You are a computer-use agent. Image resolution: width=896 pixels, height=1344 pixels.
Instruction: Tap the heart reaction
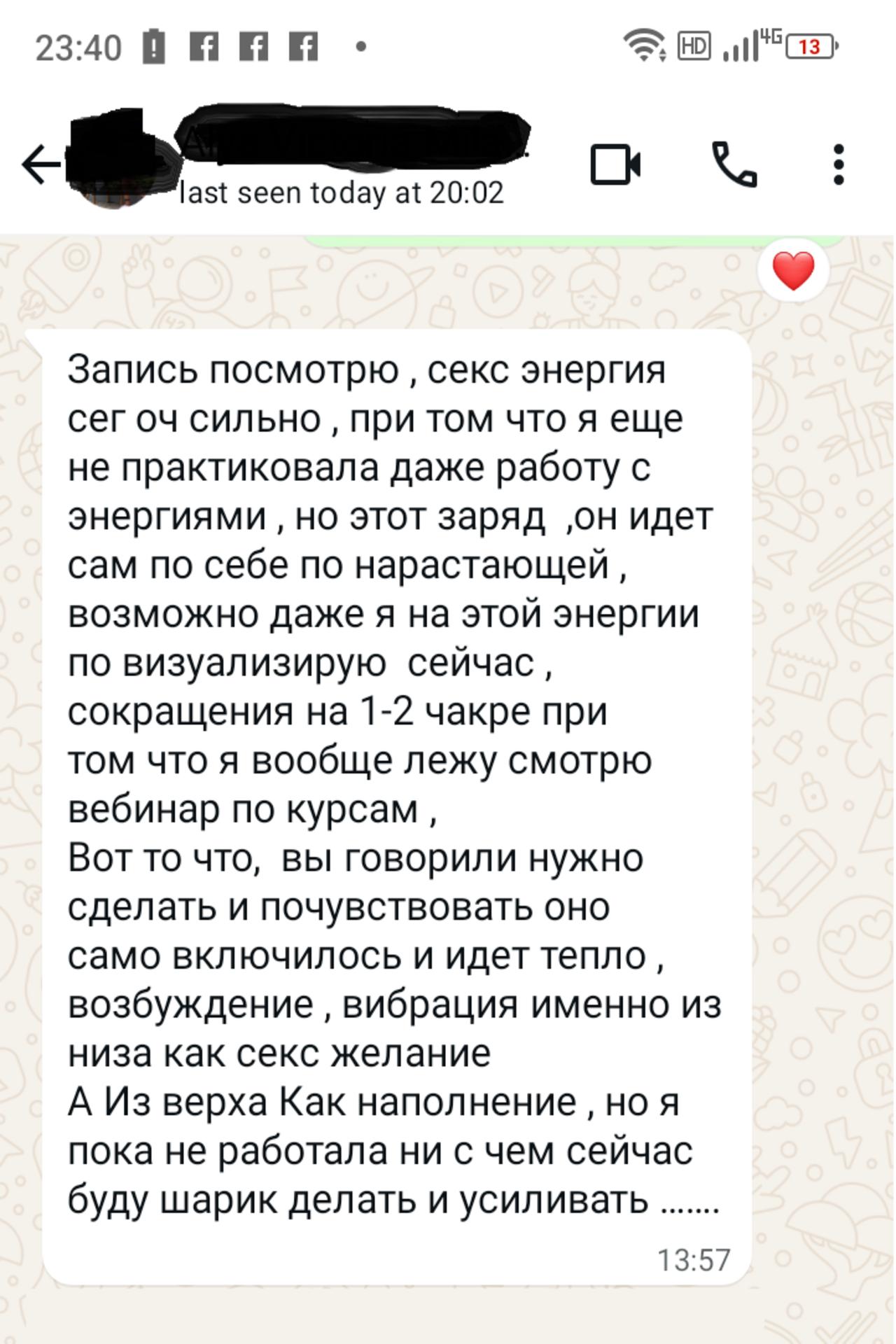(x=793, y=271)
